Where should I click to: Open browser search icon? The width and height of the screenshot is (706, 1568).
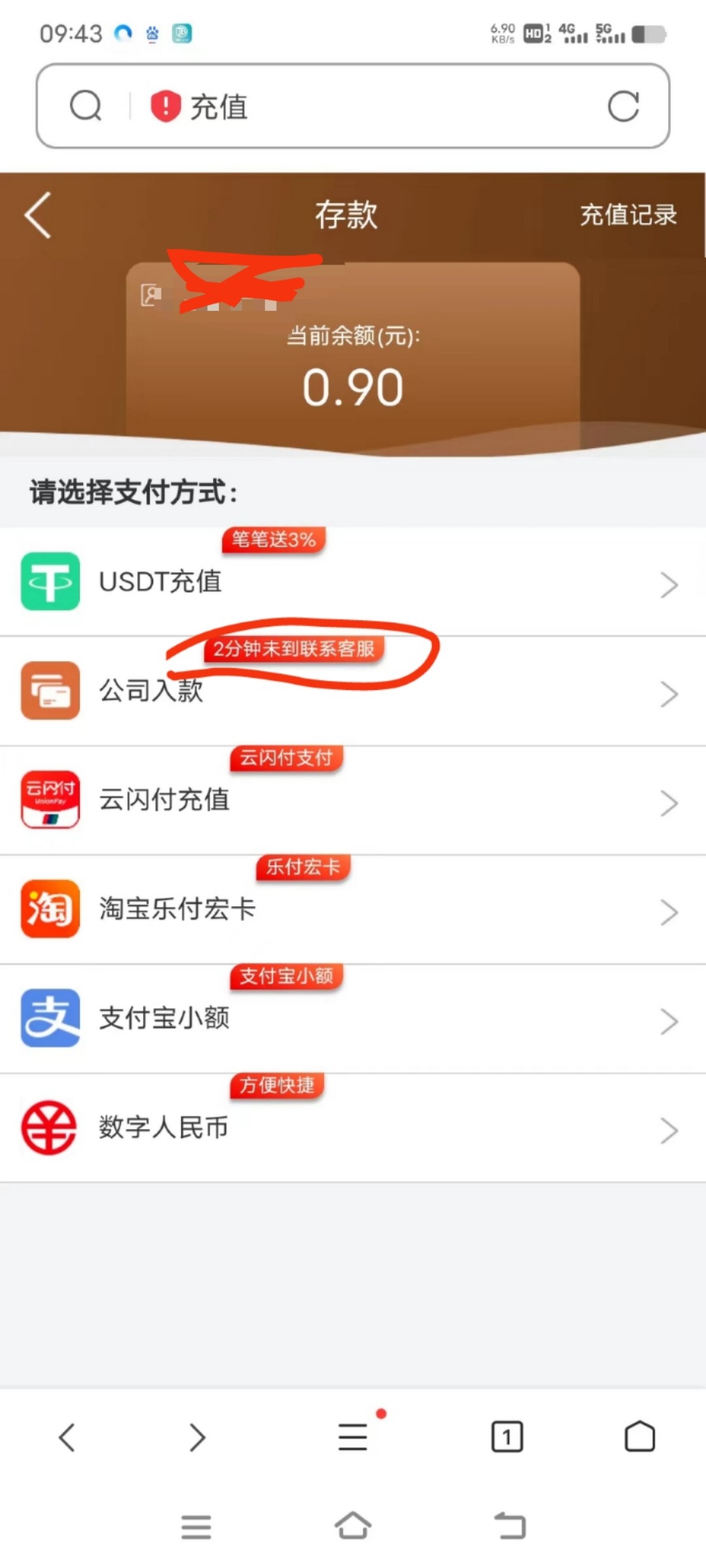(x=86, y=106)
